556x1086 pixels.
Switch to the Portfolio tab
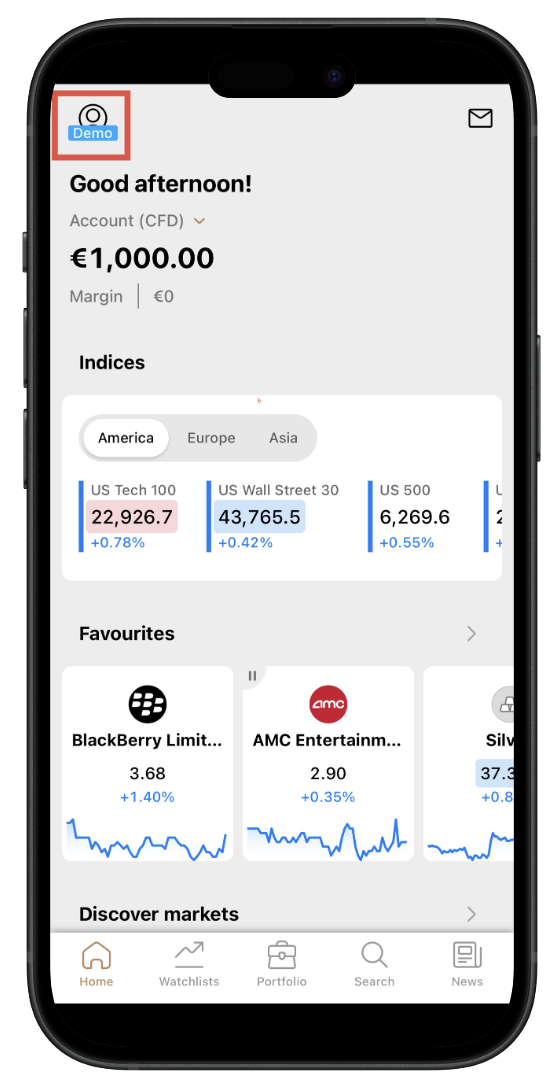coord(282,964)
